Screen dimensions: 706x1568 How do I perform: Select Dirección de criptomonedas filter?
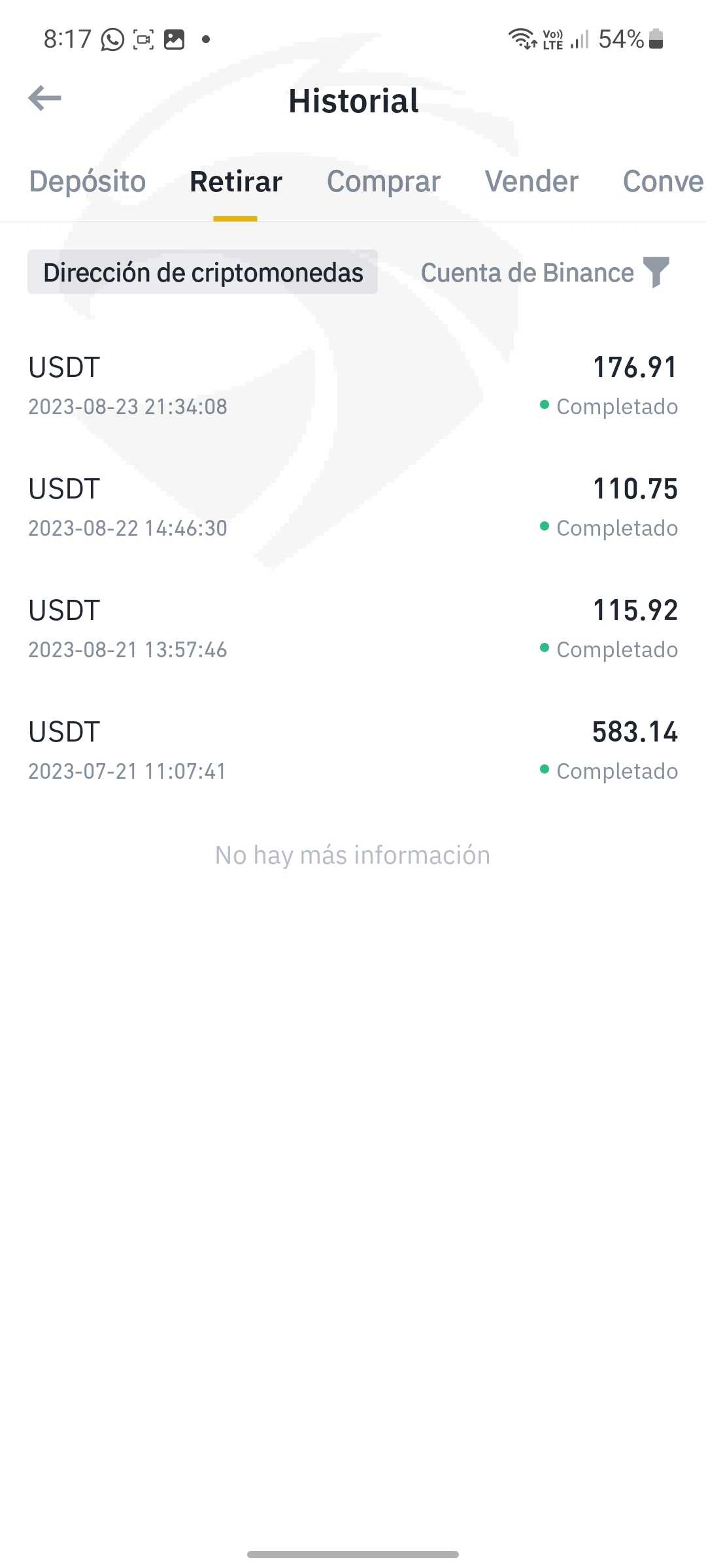click(203, 272)
